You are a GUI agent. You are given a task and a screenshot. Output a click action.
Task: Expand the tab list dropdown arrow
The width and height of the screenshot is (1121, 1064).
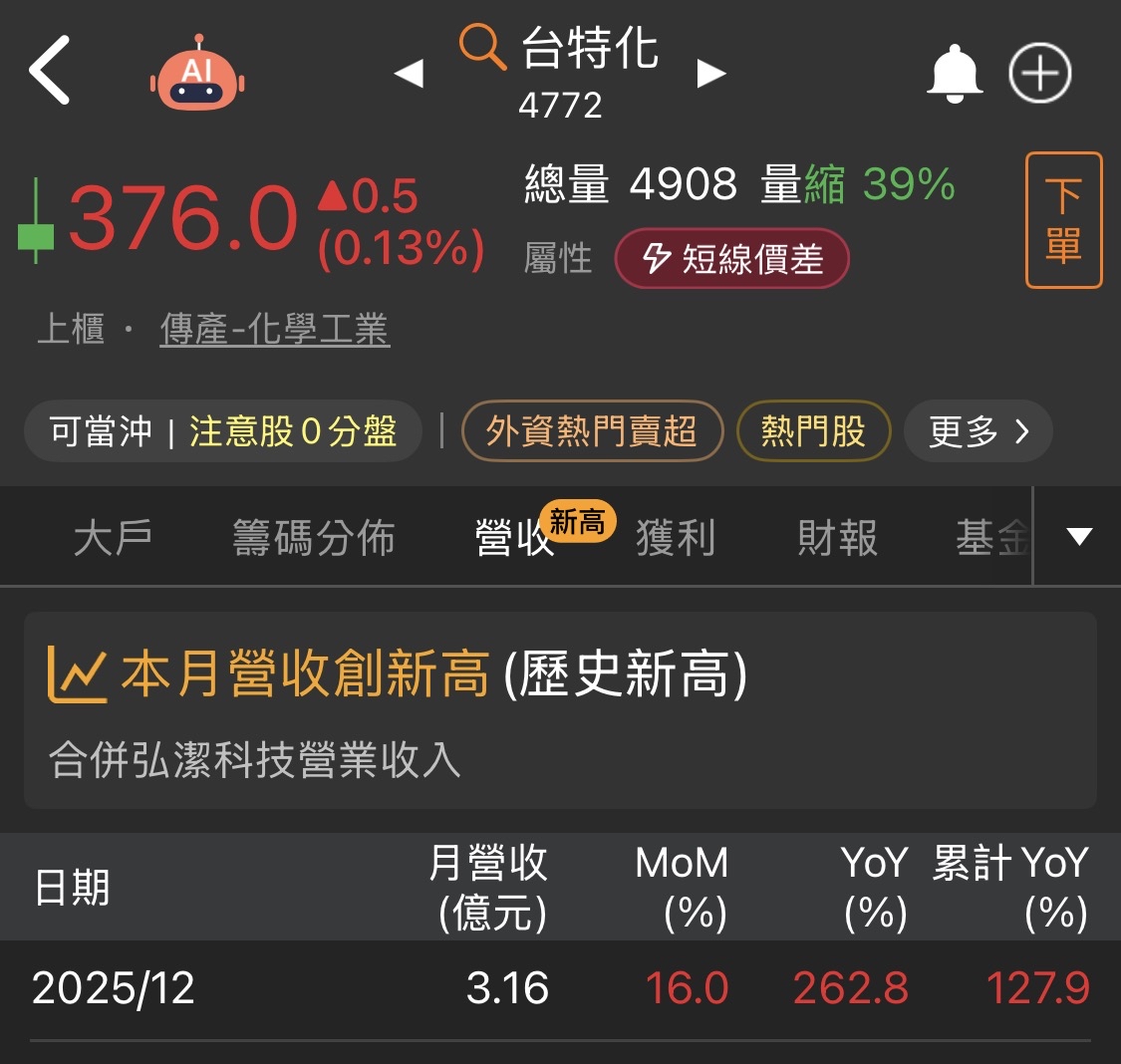click(1078, 537)
